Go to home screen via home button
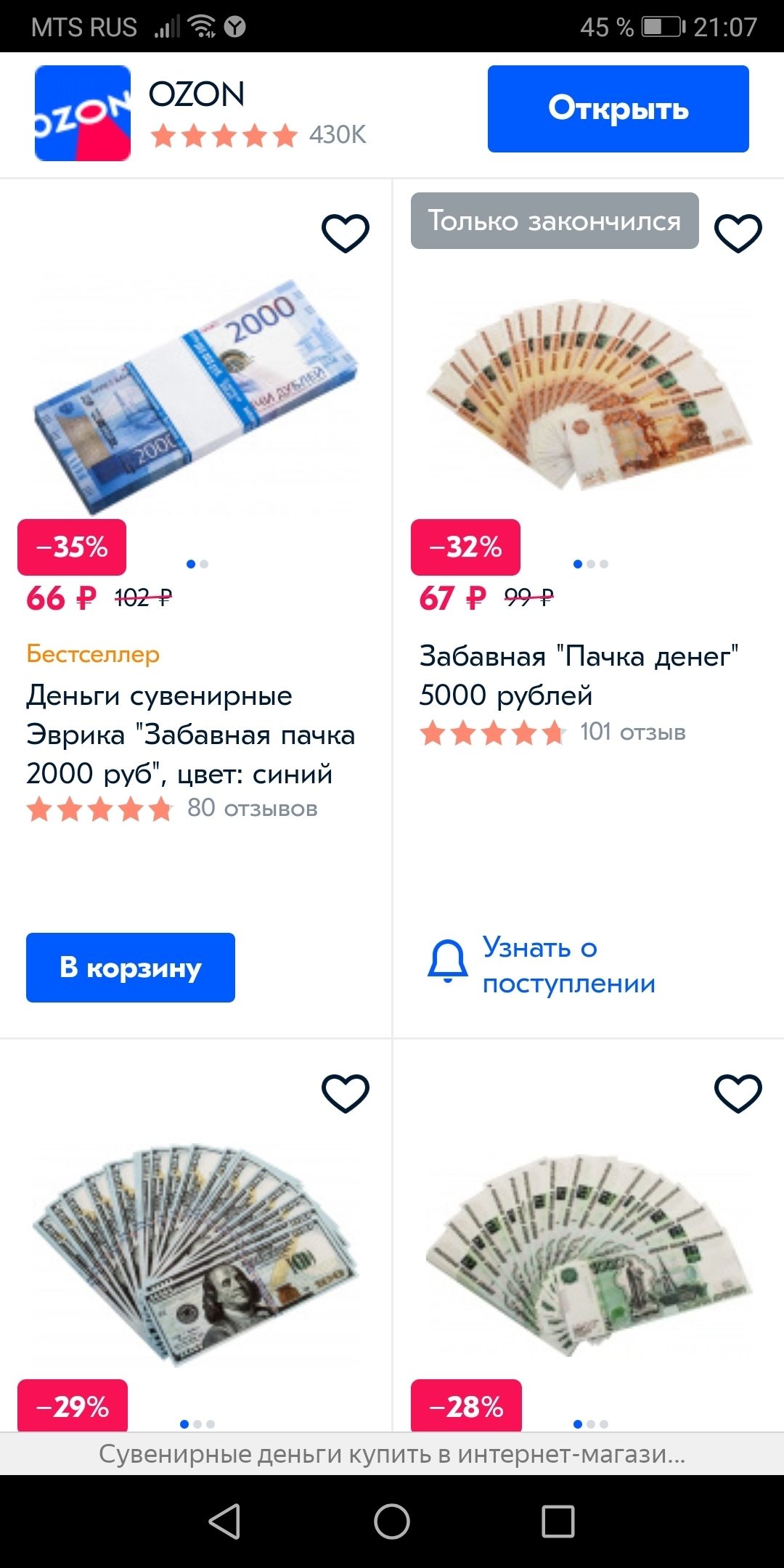The image size is (784, 1568). [392, 1521]
